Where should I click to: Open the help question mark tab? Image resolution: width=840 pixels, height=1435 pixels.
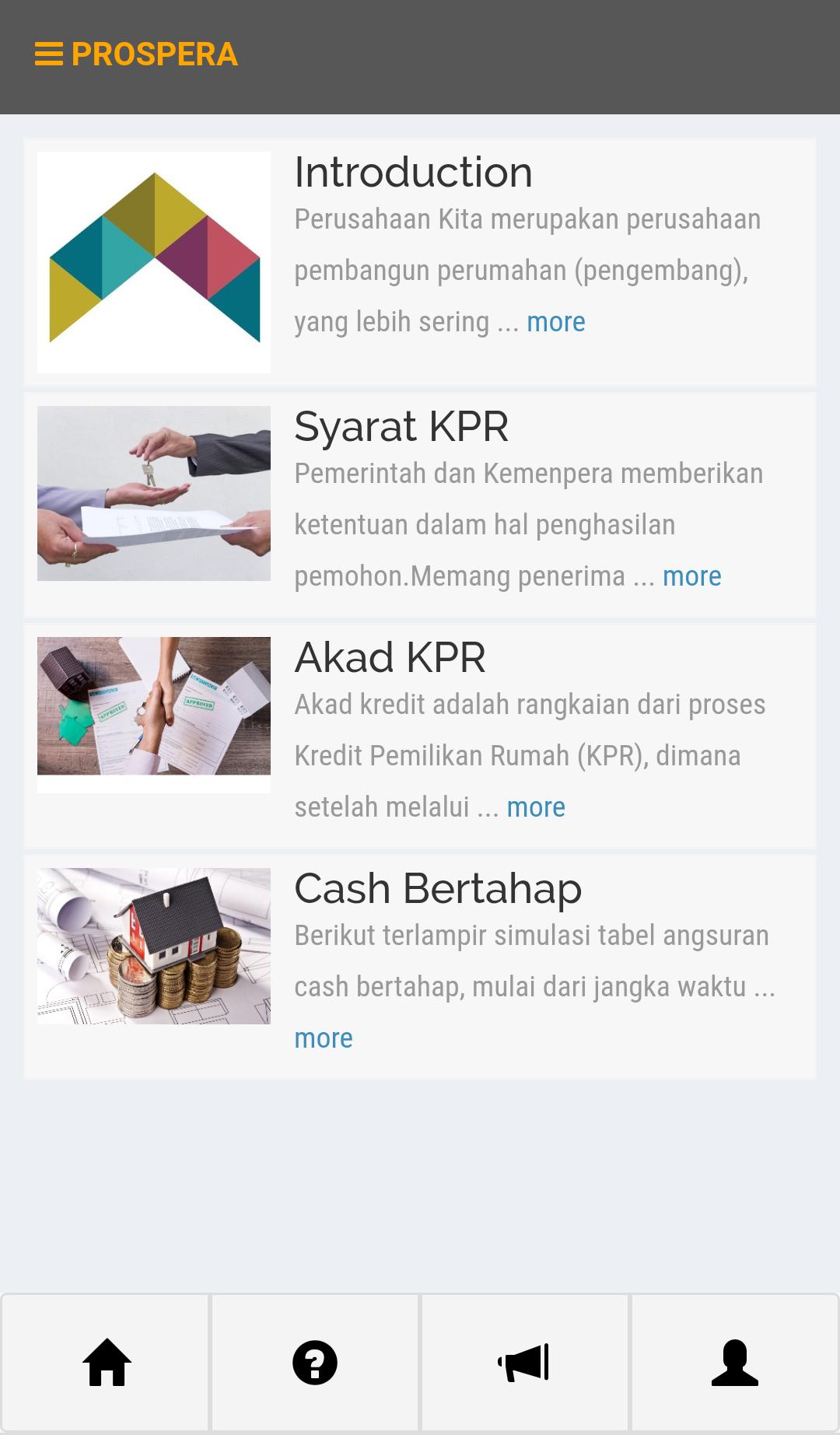315,1363
